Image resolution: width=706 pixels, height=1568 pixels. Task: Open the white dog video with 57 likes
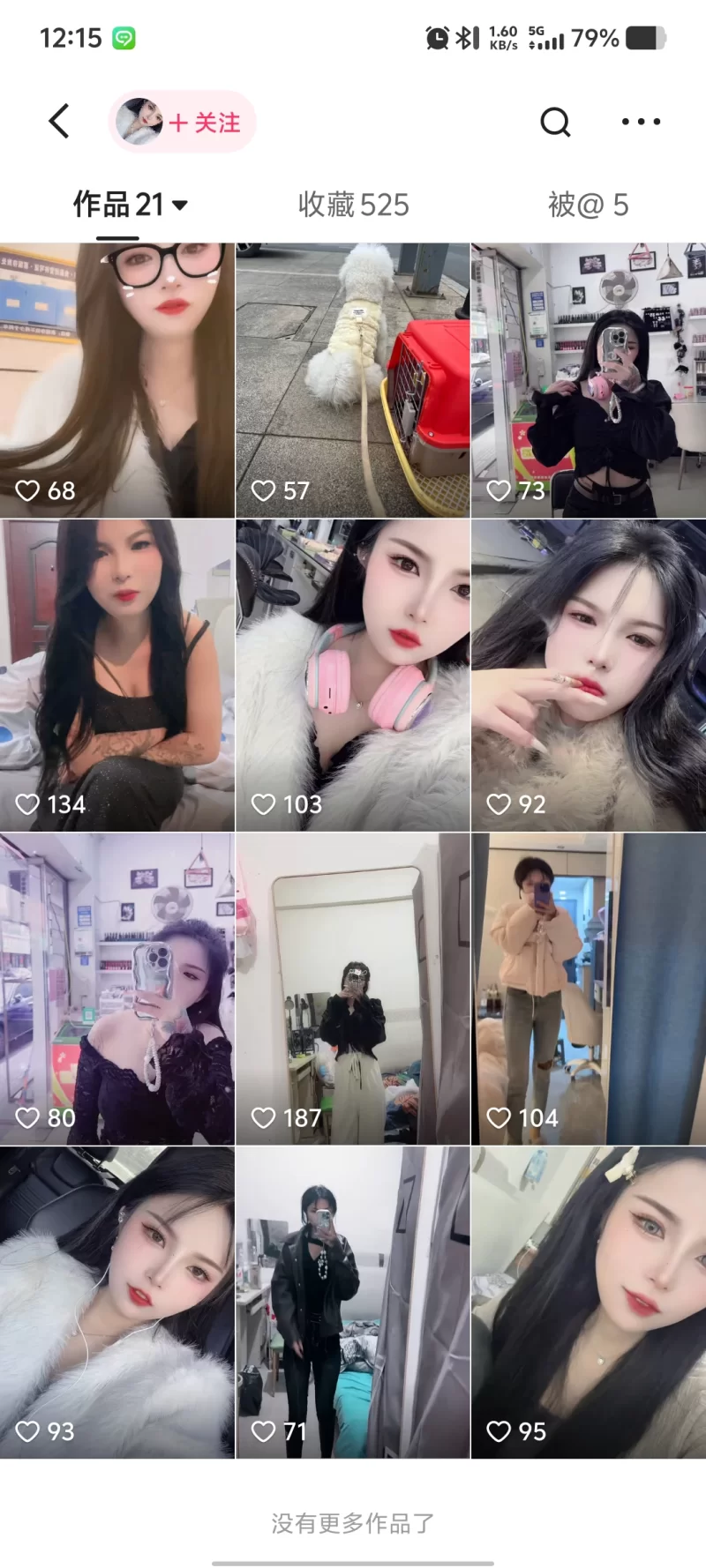click(x=353, y=379)
